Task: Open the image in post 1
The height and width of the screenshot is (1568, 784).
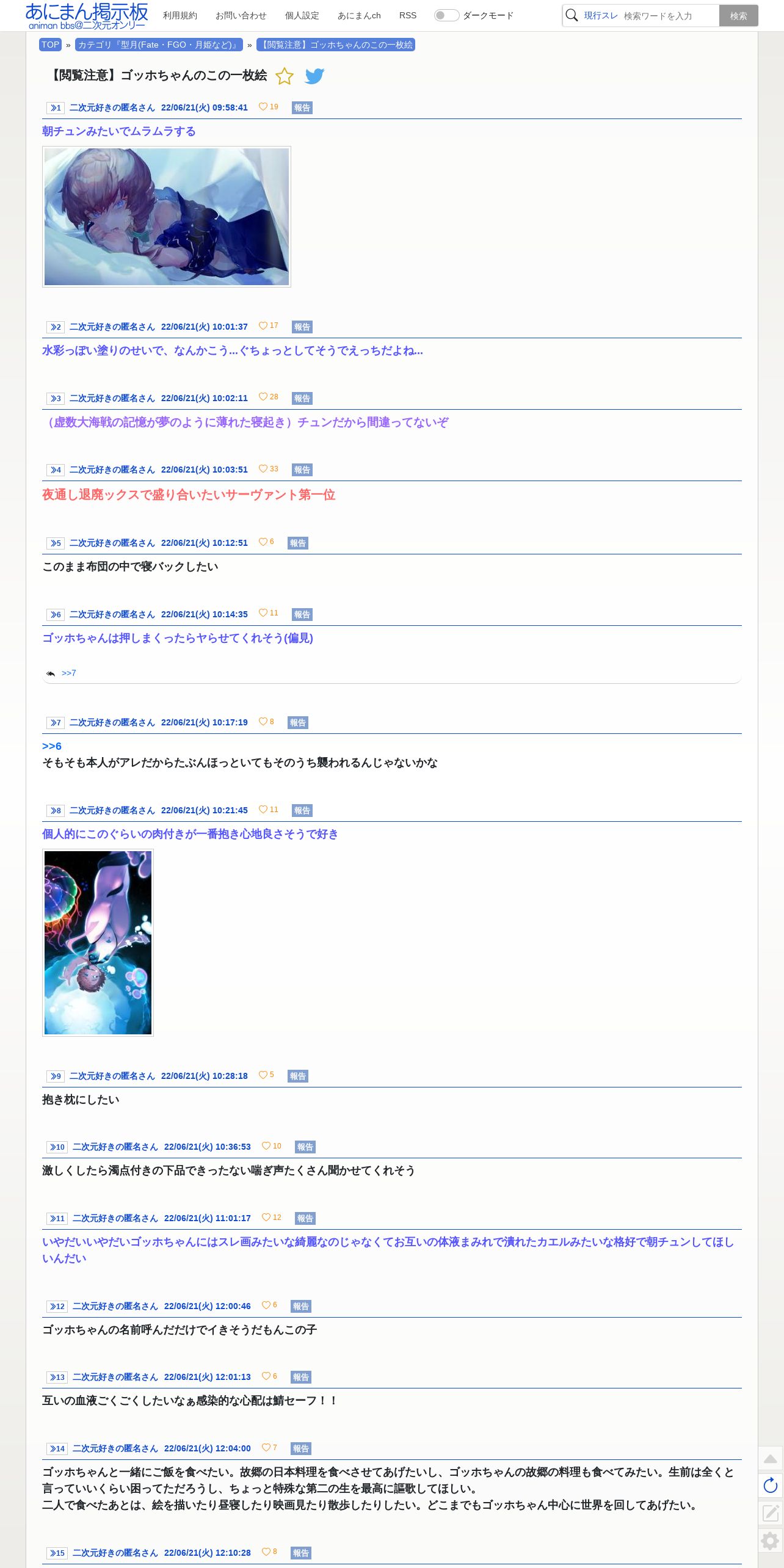Action: pyautogui.click(x=167, y=217)
